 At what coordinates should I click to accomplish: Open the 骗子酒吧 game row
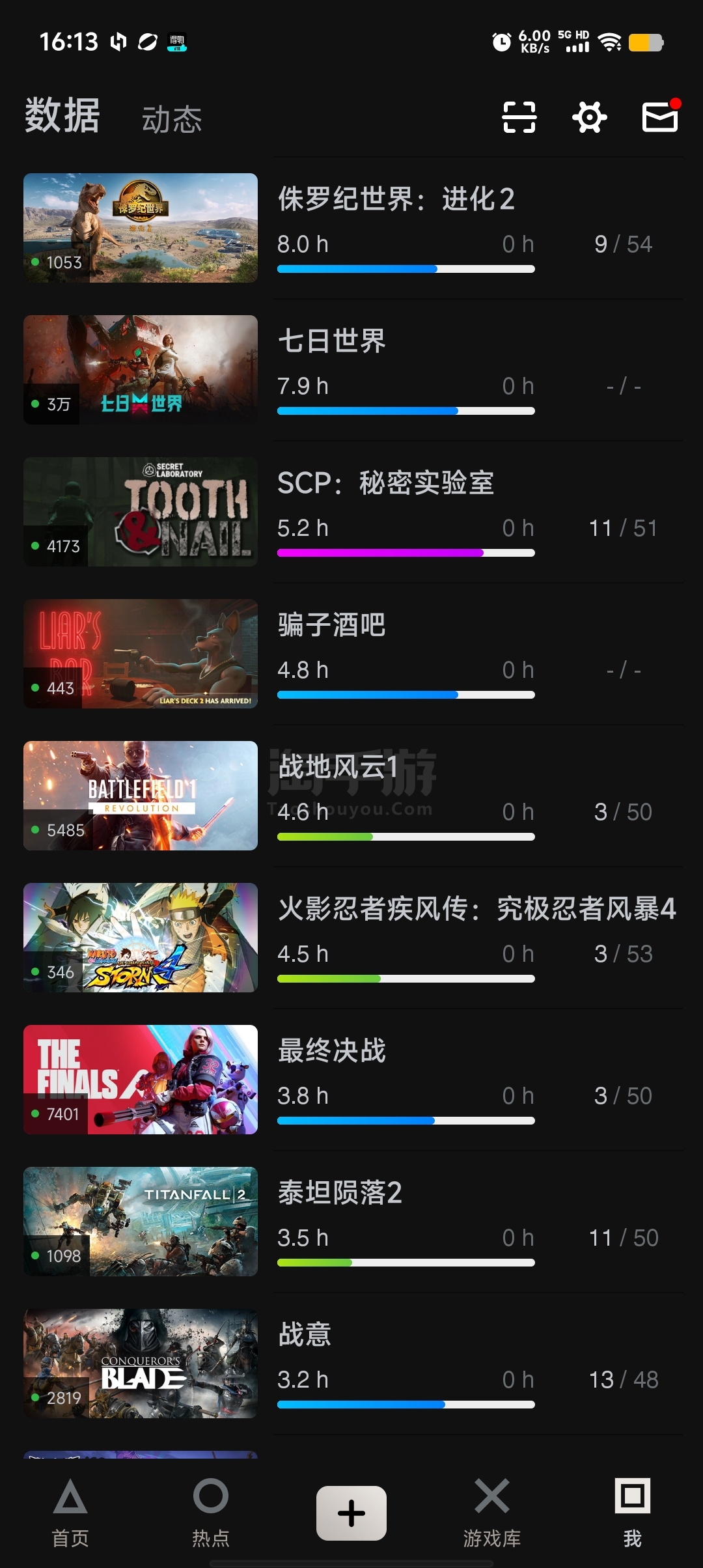tap(332, 625)
